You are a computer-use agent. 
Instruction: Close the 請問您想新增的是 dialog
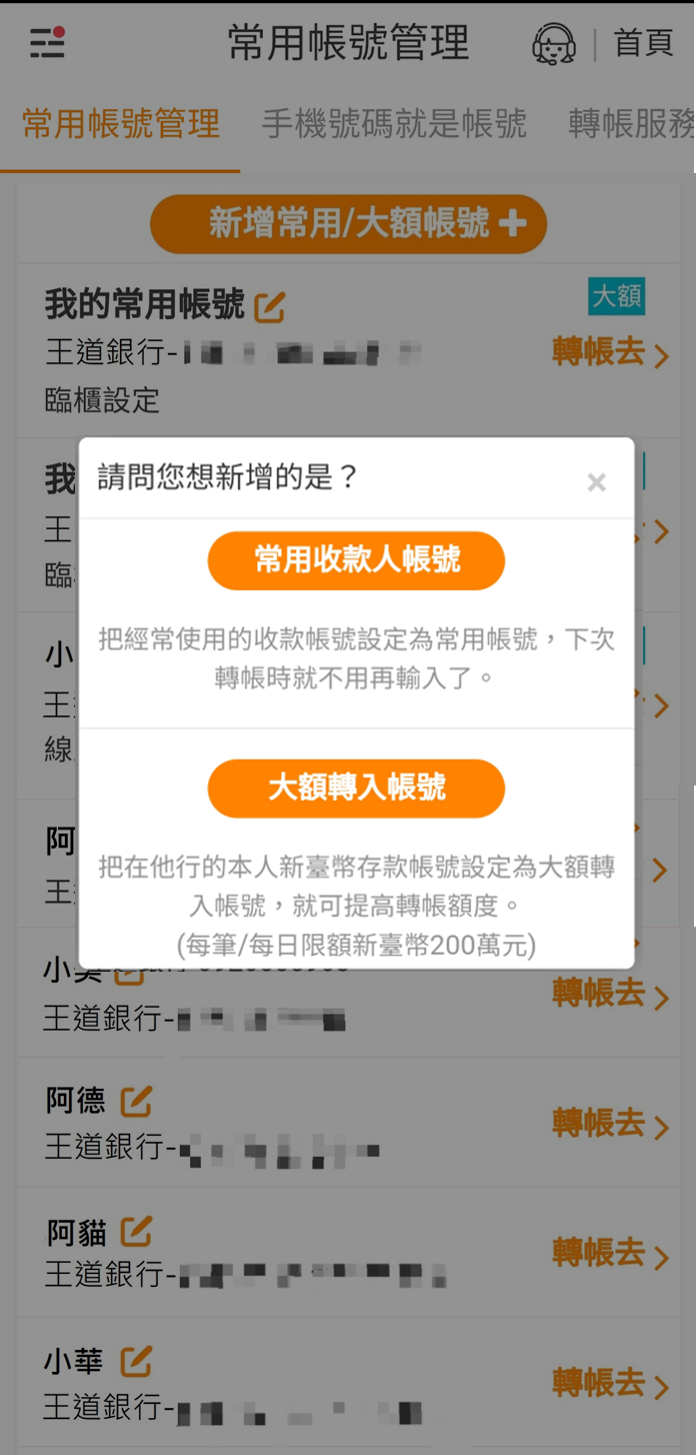[x=597, y=483]
